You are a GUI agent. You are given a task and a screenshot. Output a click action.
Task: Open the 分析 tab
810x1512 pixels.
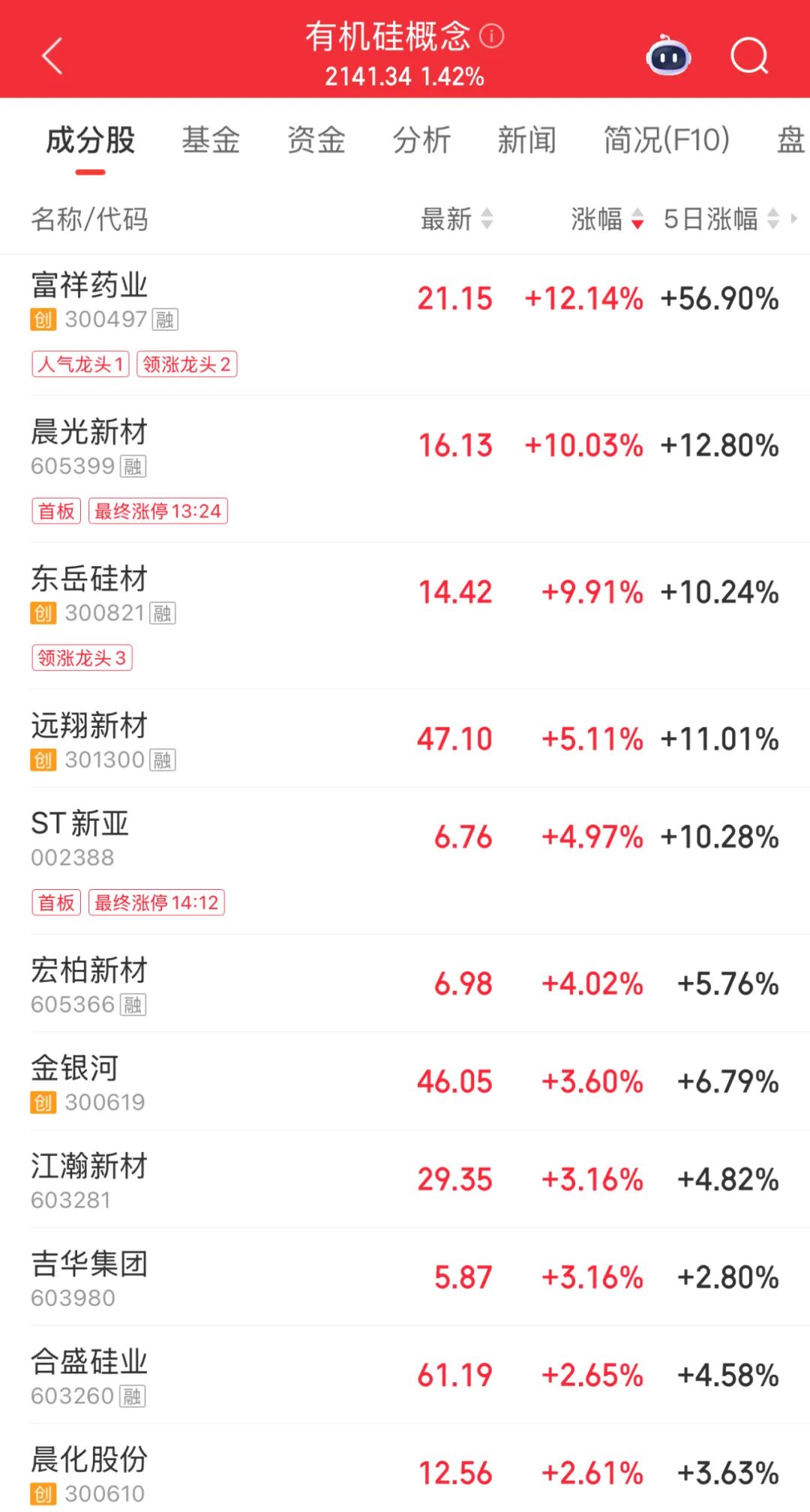tap(421, 140)
